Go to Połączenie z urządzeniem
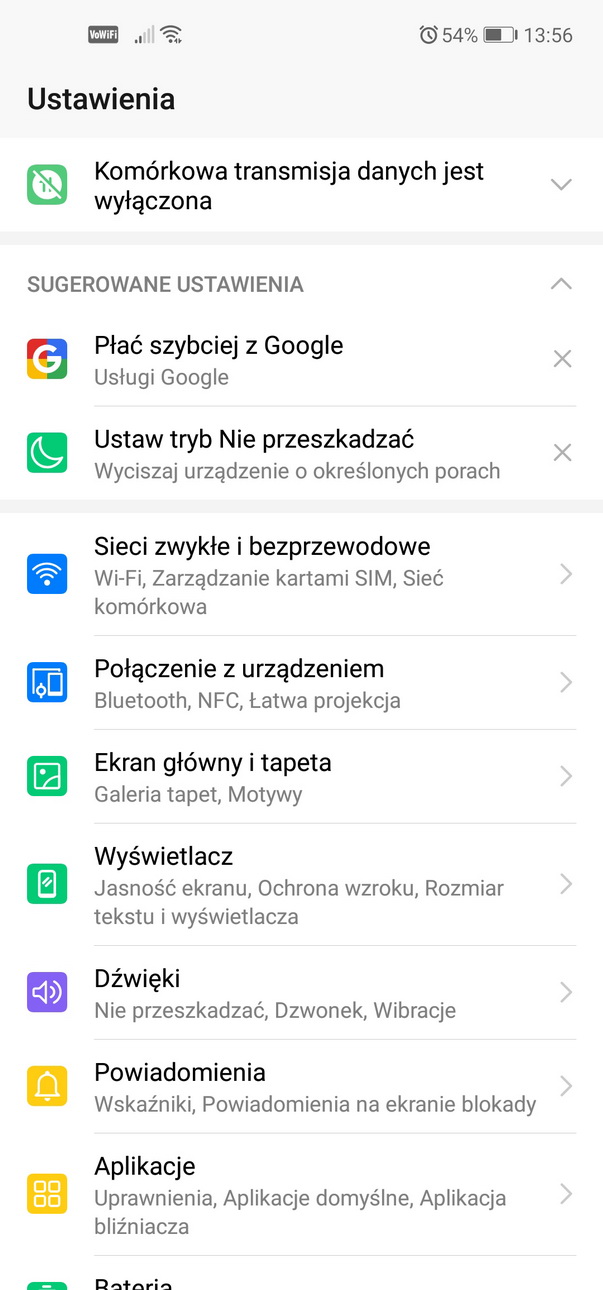Viewport: 603px width, 1290px height. [300, 683]
